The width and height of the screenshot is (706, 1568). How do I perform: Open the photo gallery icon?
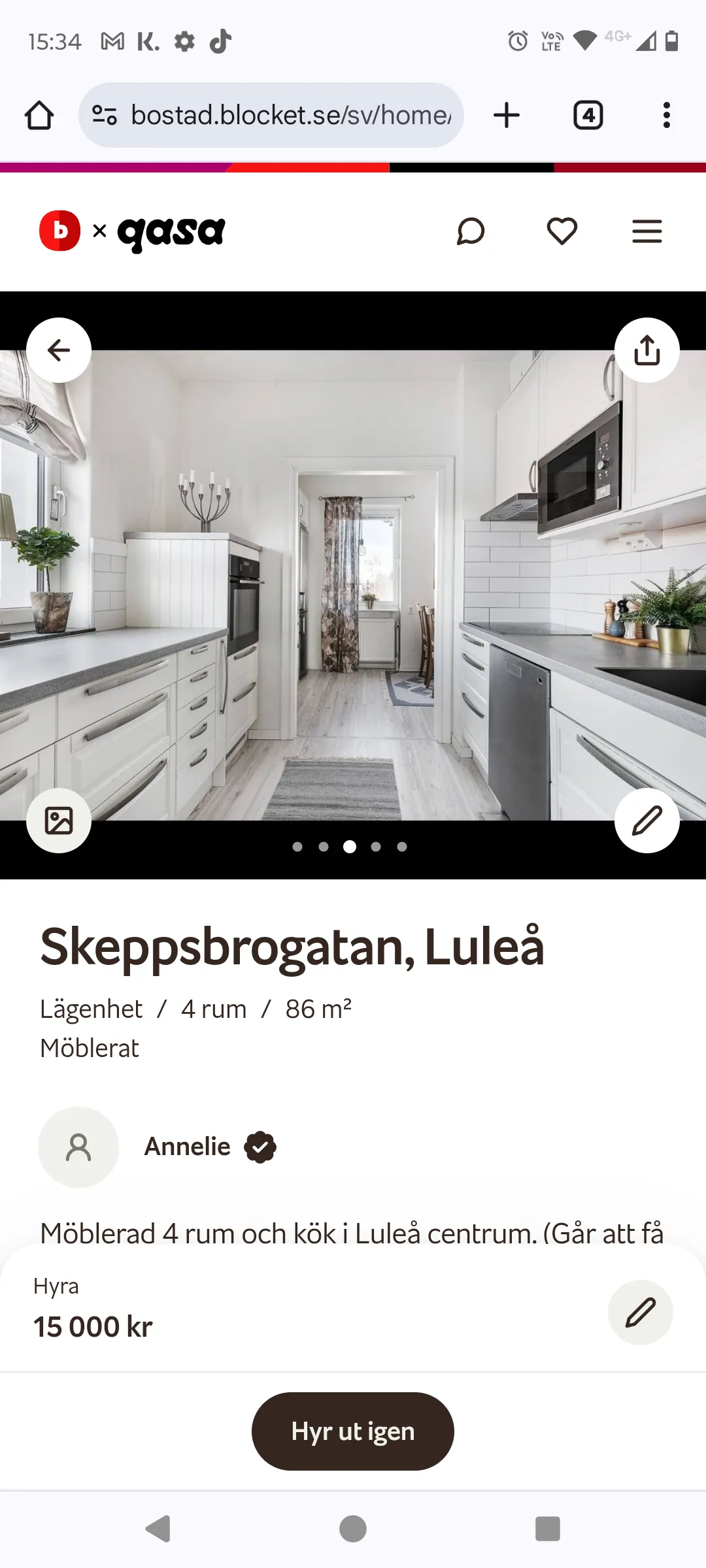click(59, 821)
